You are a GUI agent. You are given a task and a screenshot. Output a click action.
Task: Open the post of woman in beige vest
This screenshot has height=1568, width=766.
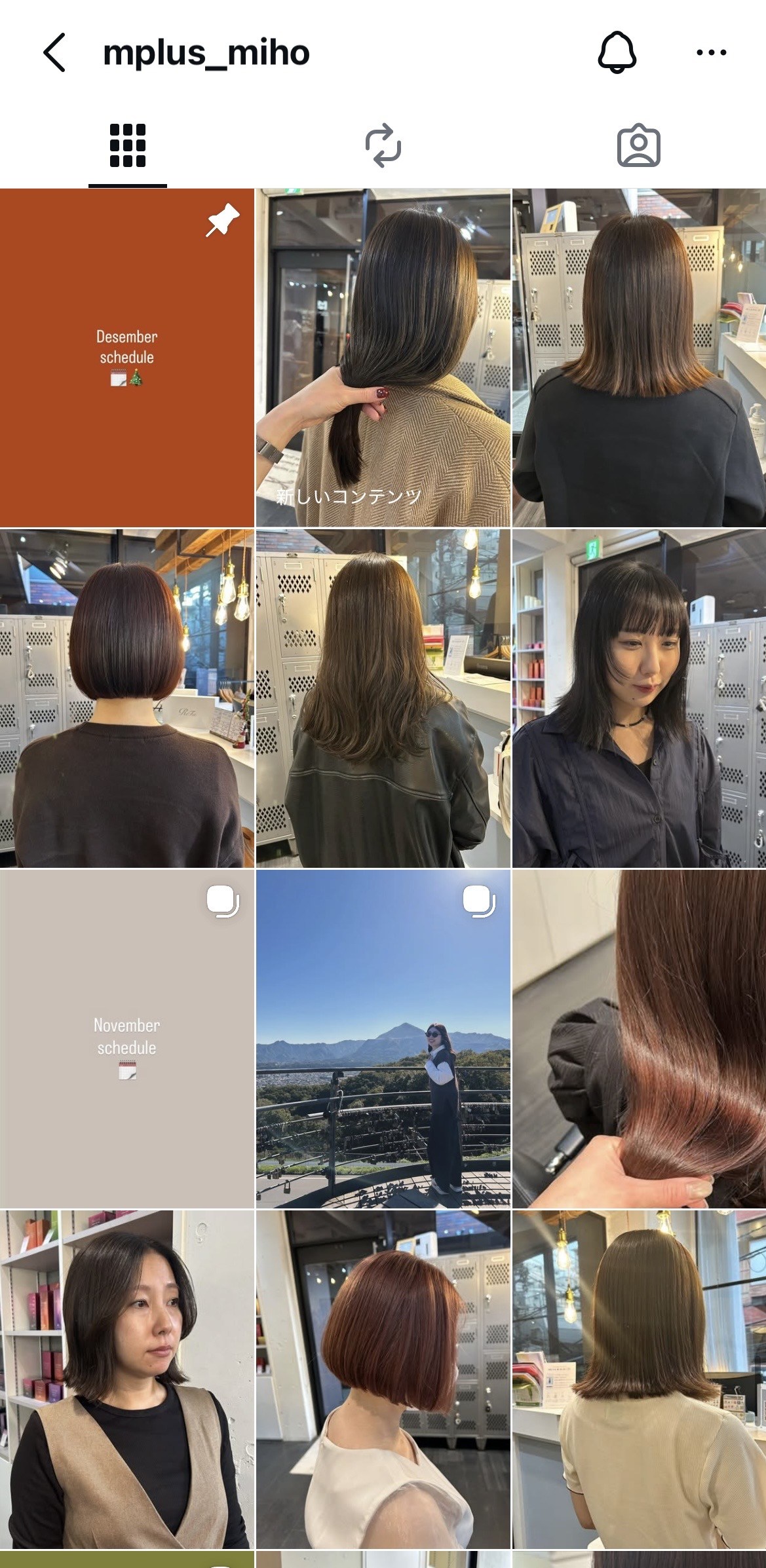point(126,1379)
